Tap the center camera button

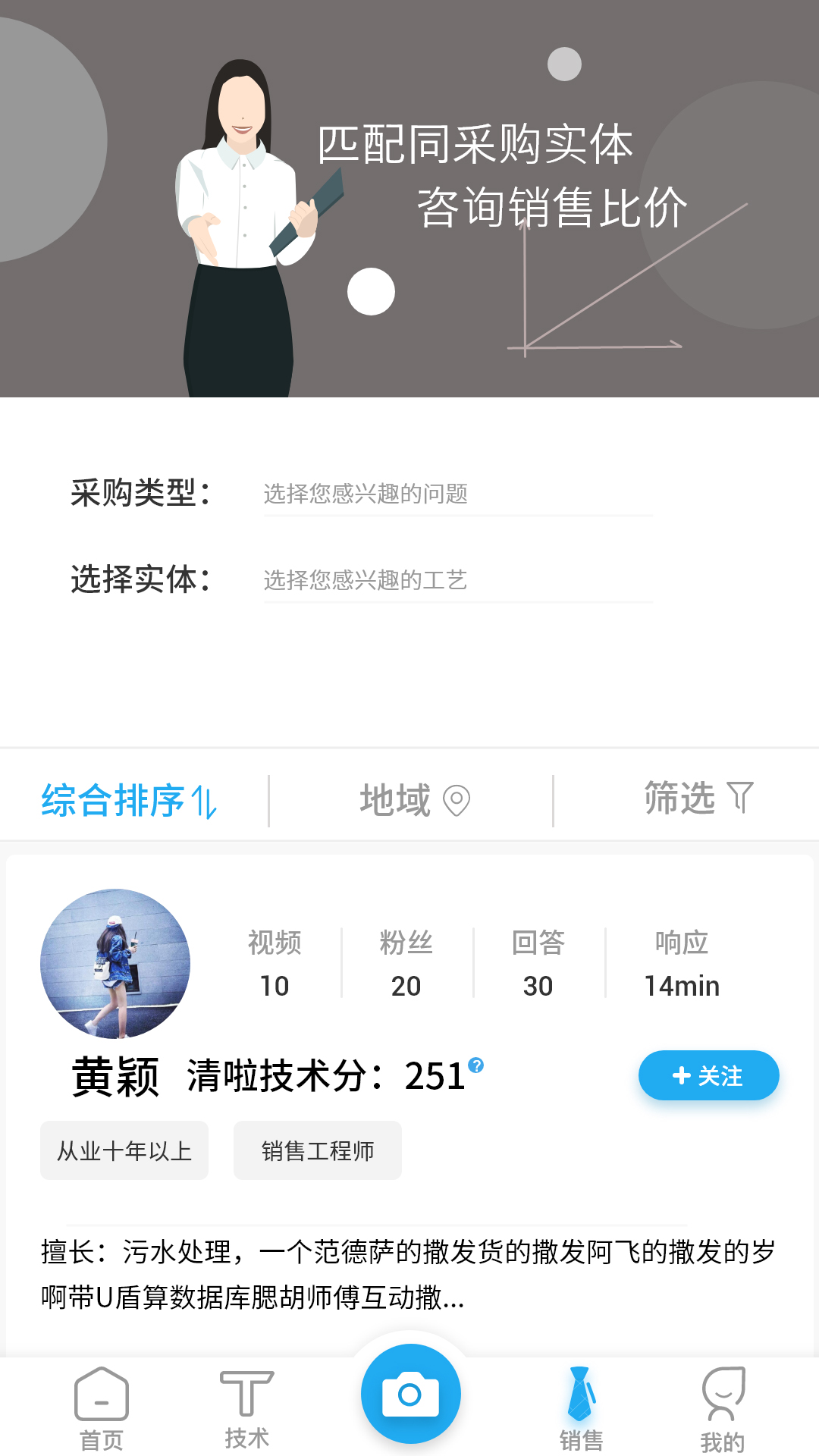coord(410,1394)
